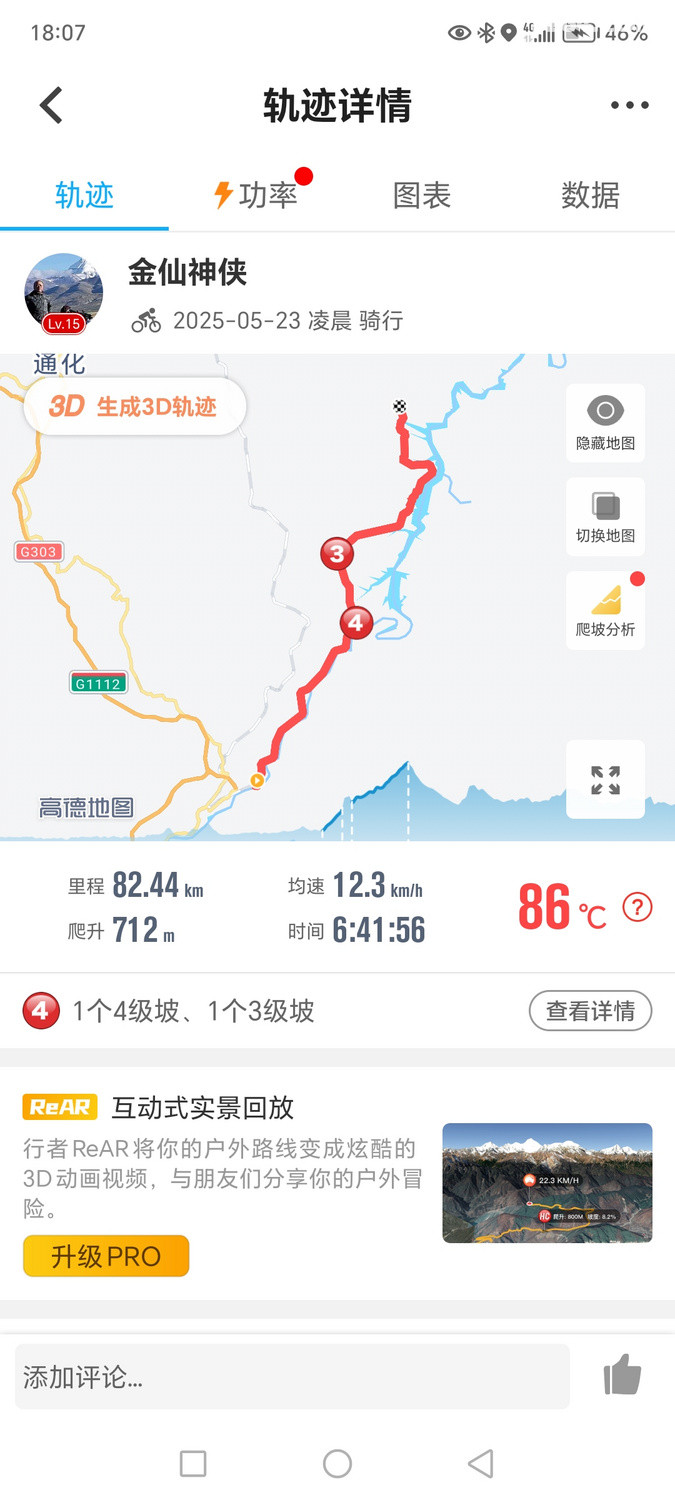This screenshot has height=1500, width=675.
Task: Tap the 添加评论 comment field
Action: [292, 1377]
